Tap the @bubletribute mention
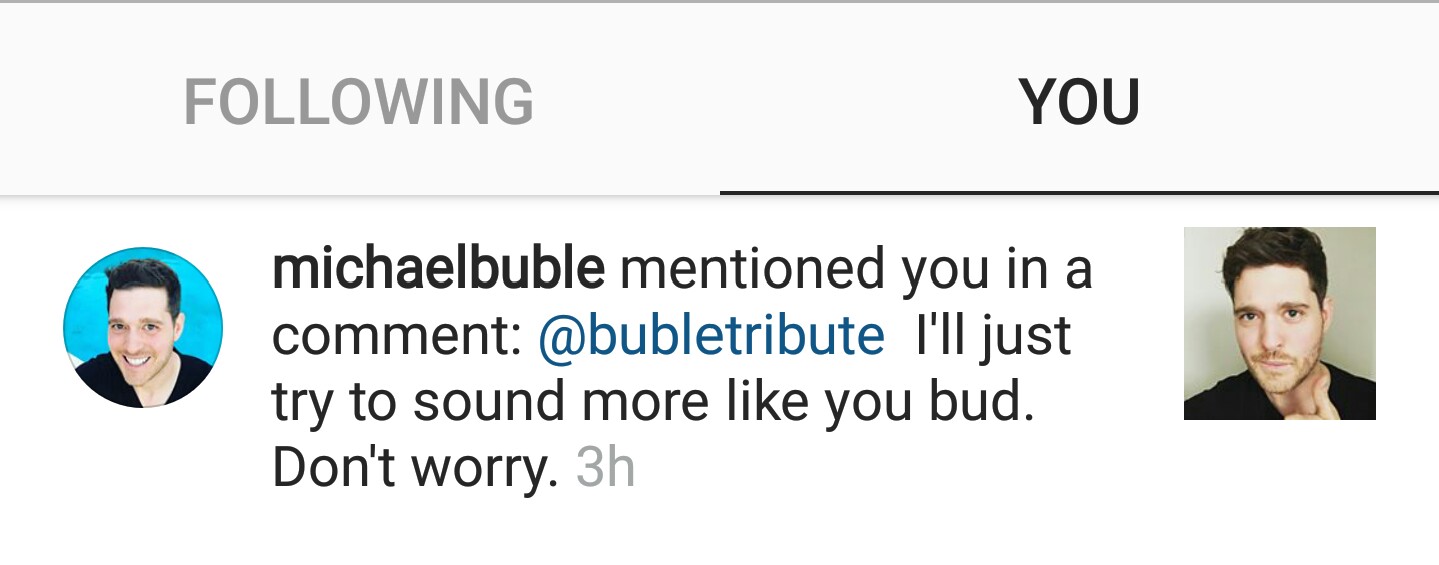This screenshot has height=565, width=1439. [x=711, y=336]
